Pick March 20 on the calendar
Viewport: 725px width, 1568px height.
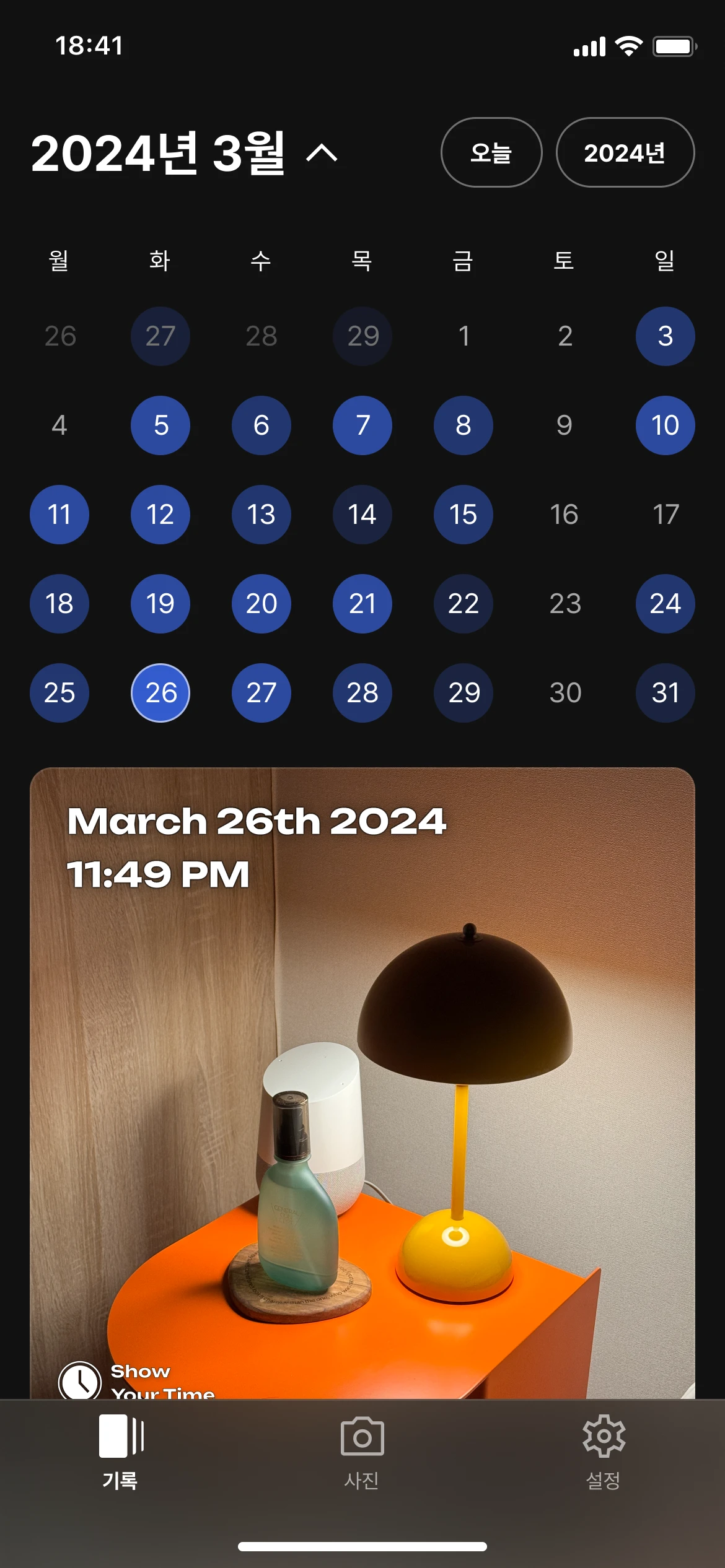point(261,604)
